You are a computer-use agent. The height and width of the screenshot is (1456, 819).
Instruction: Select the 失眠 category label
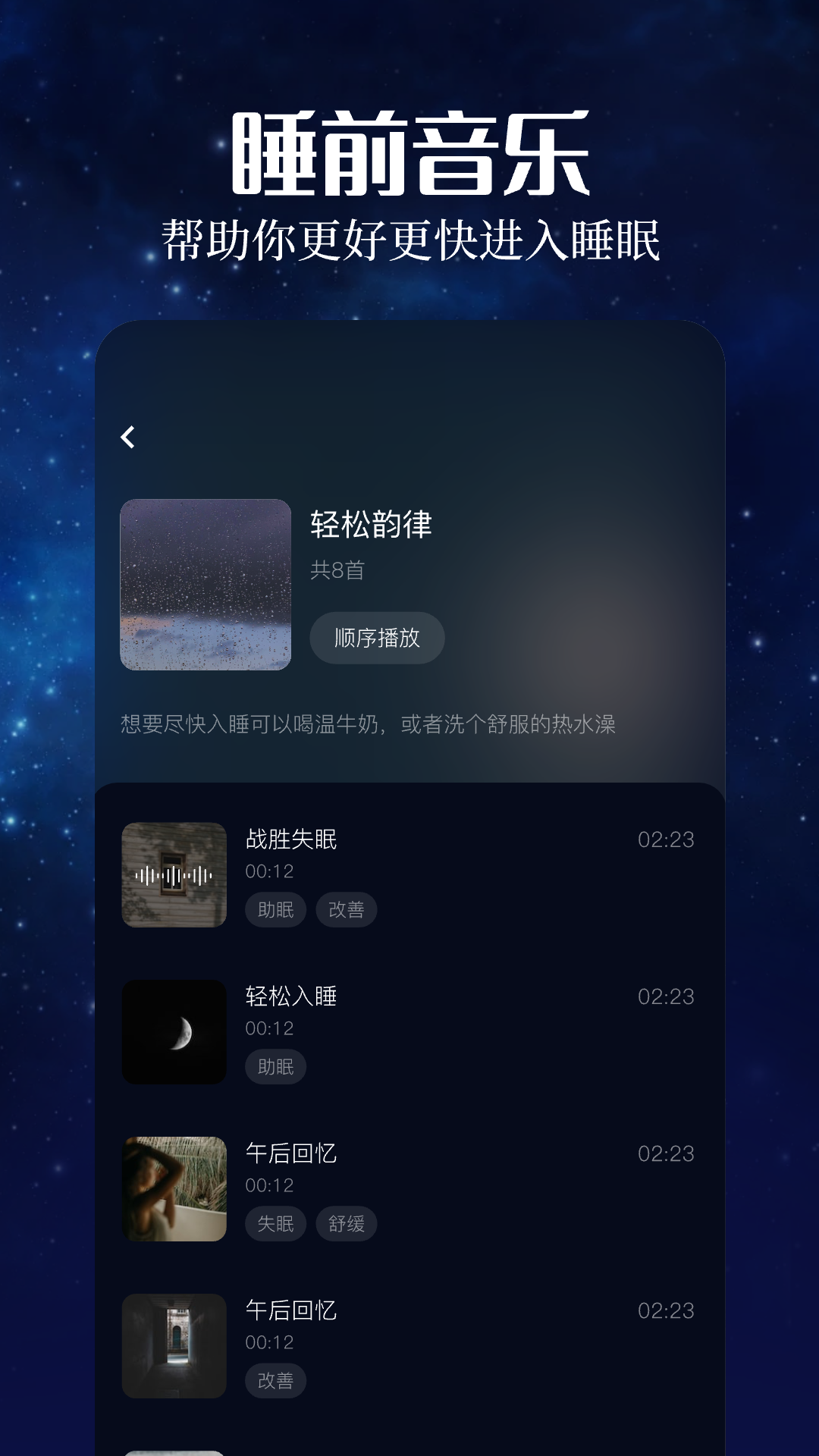tap(275, 1224)
